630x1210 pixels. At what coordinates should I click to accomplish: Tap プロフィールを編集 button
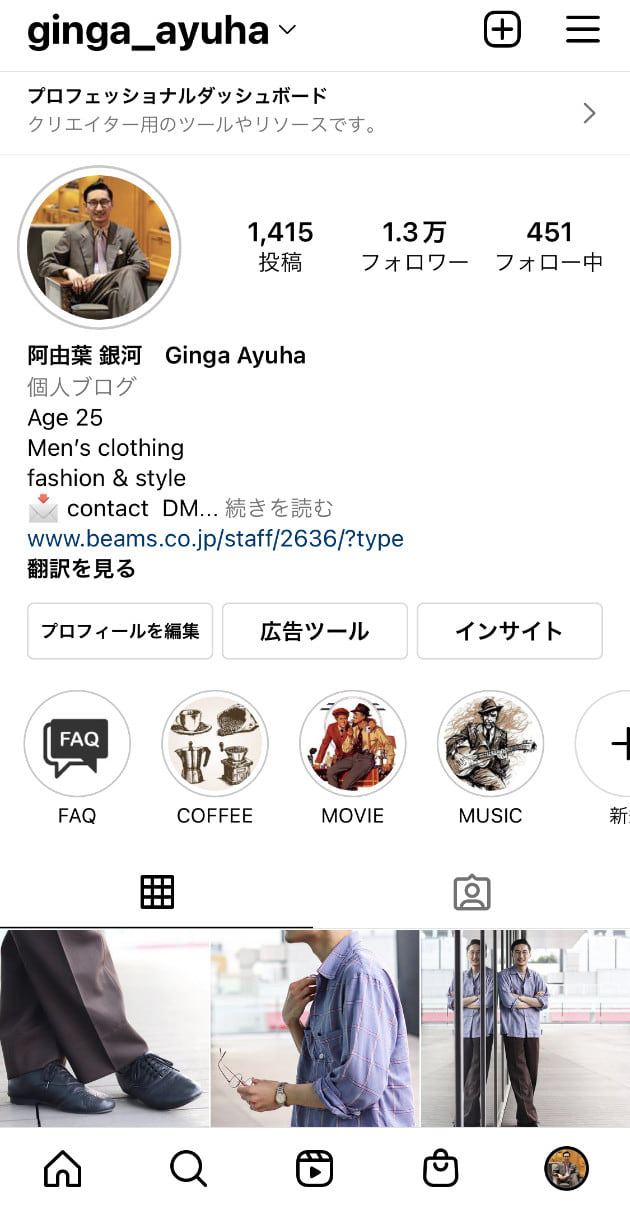[x=120, y=631]
